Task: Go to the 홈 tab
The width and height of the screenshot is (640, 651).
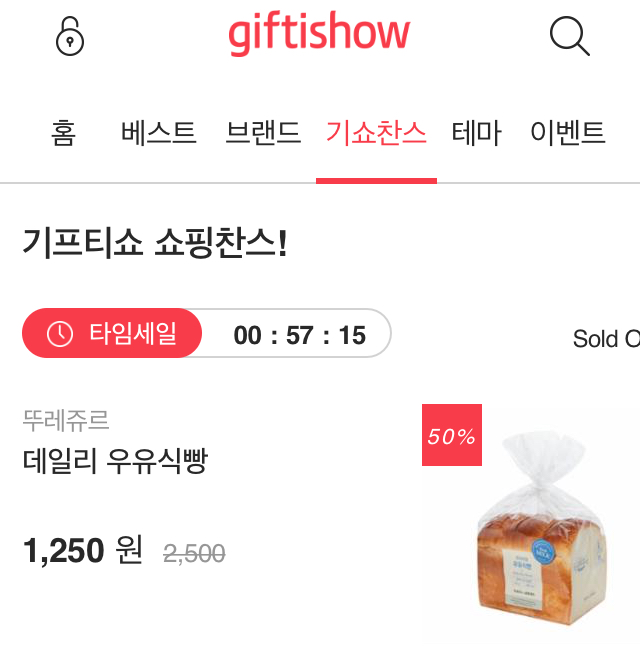Action: click(63, 133)
